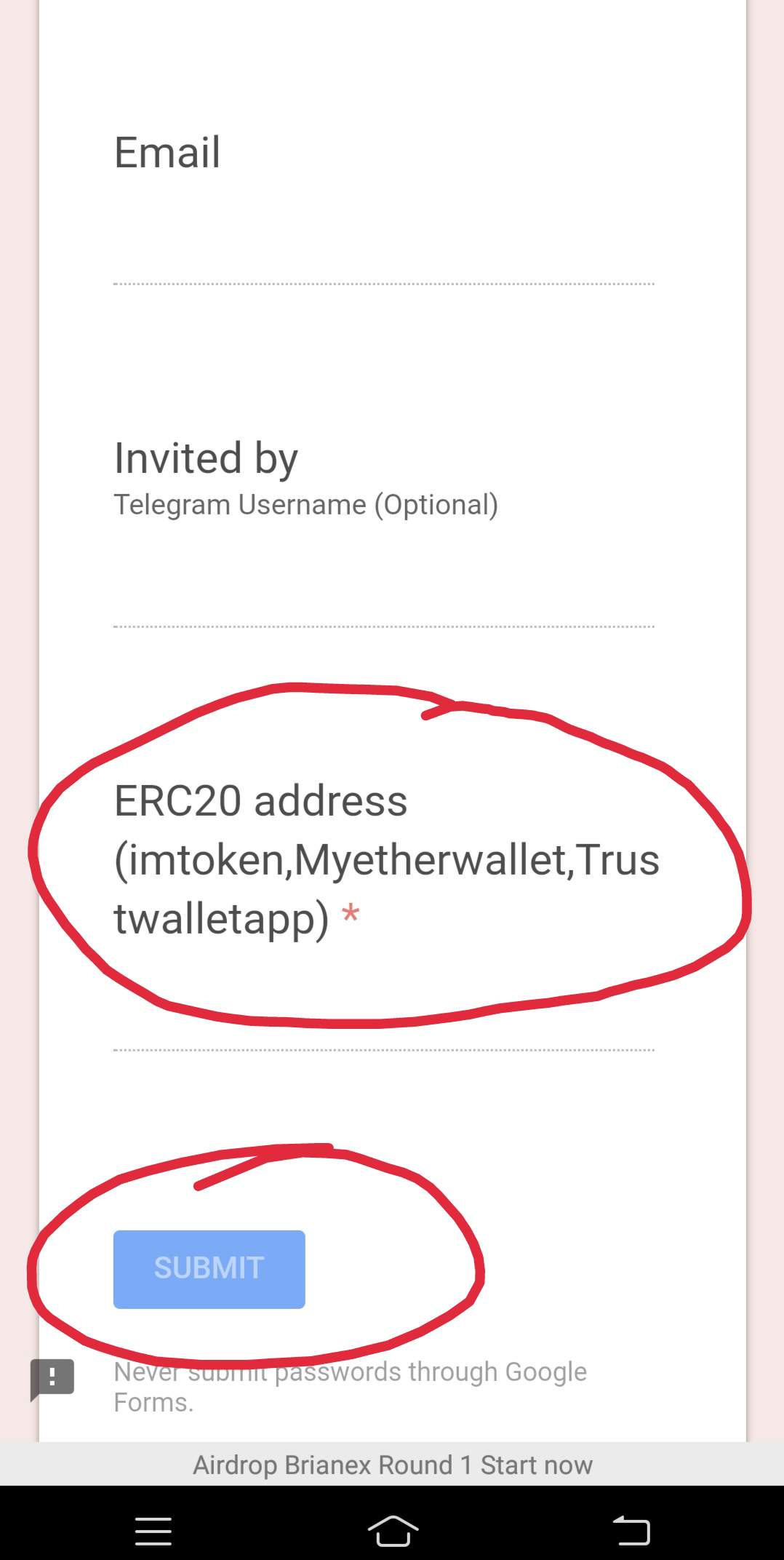Go to the home screen

[x=393, y=1529]
